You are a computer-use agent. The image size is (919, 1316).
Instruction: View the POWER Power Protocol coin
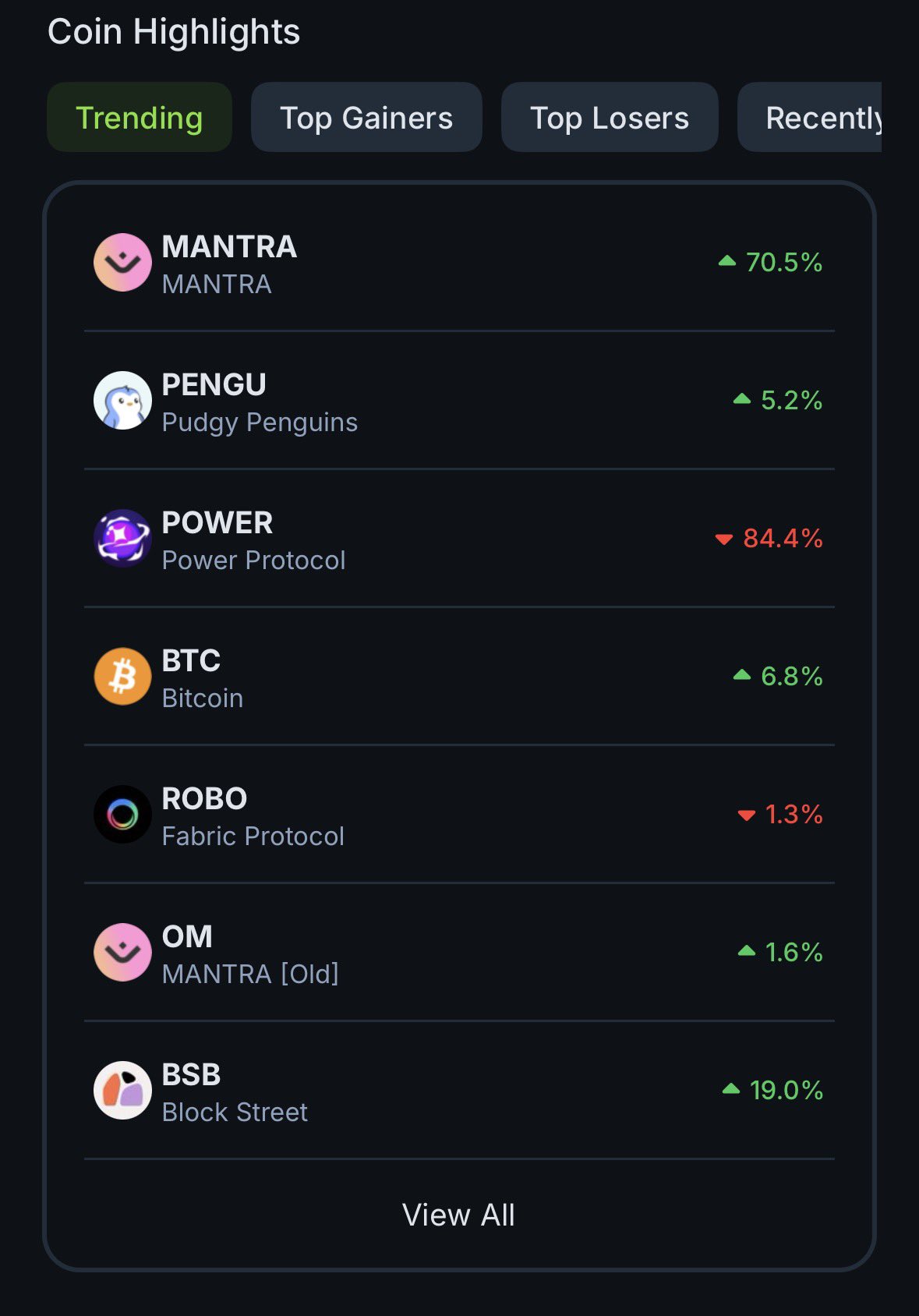458,539
